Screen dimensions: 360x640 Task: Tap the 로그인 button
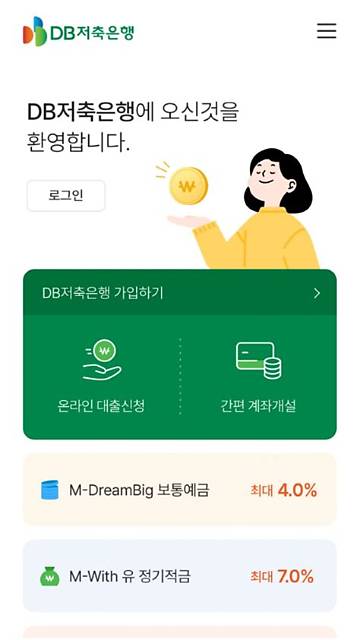point(66,196)
